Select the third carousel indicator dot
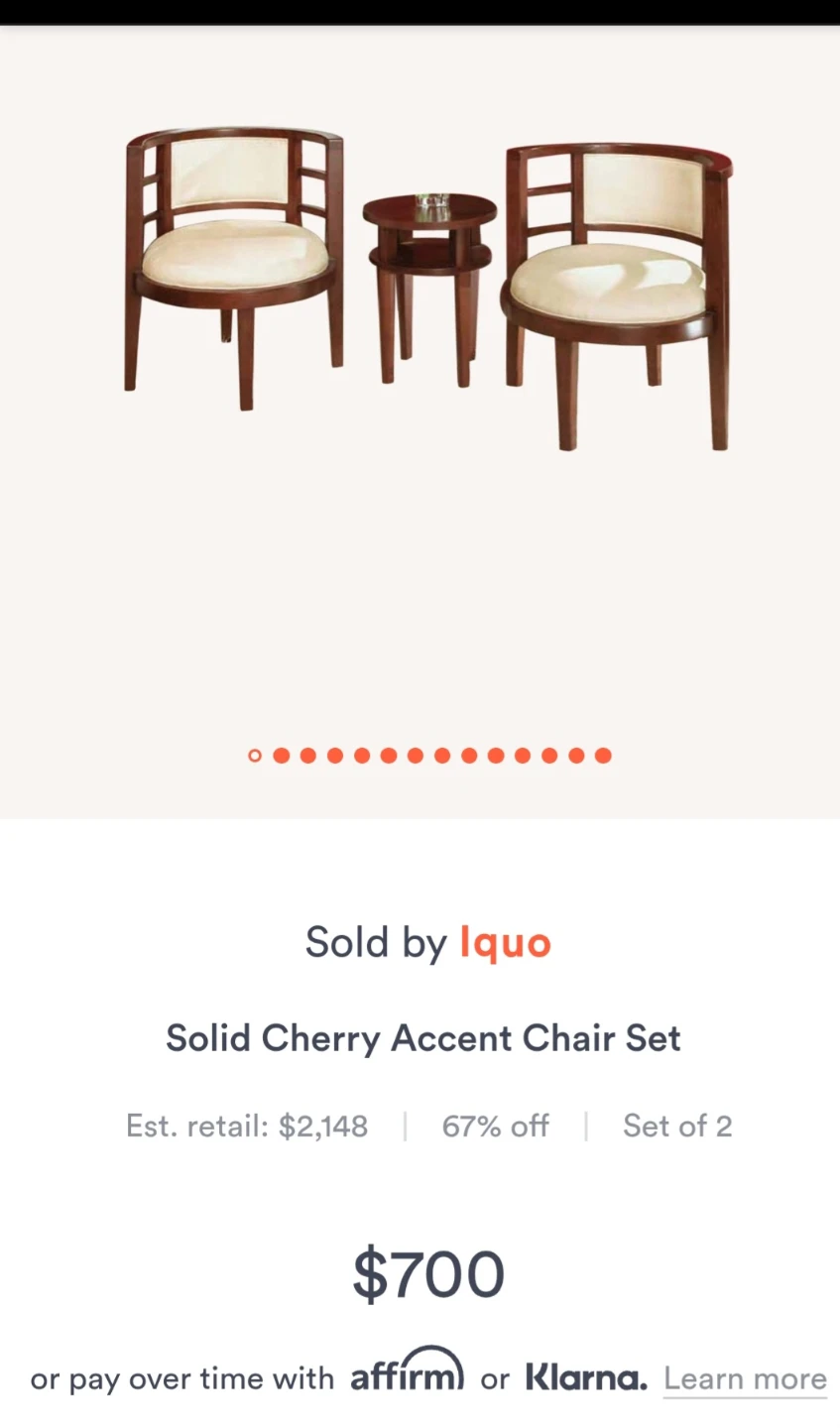This screenshot has width=840, height=1428. click(308, 756)
